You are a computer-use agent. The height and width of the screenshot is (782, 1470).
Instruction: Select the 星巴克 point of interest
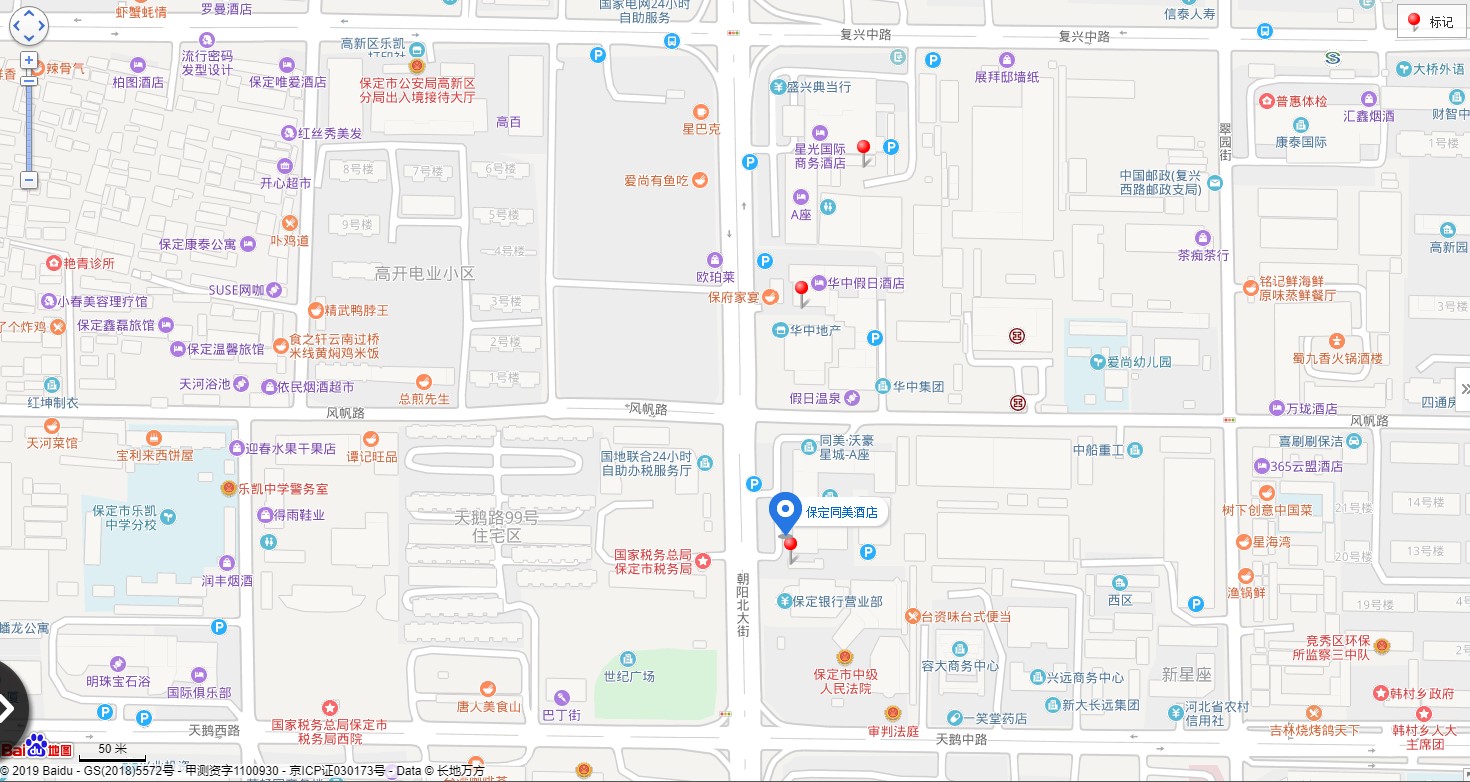(701, 111)
